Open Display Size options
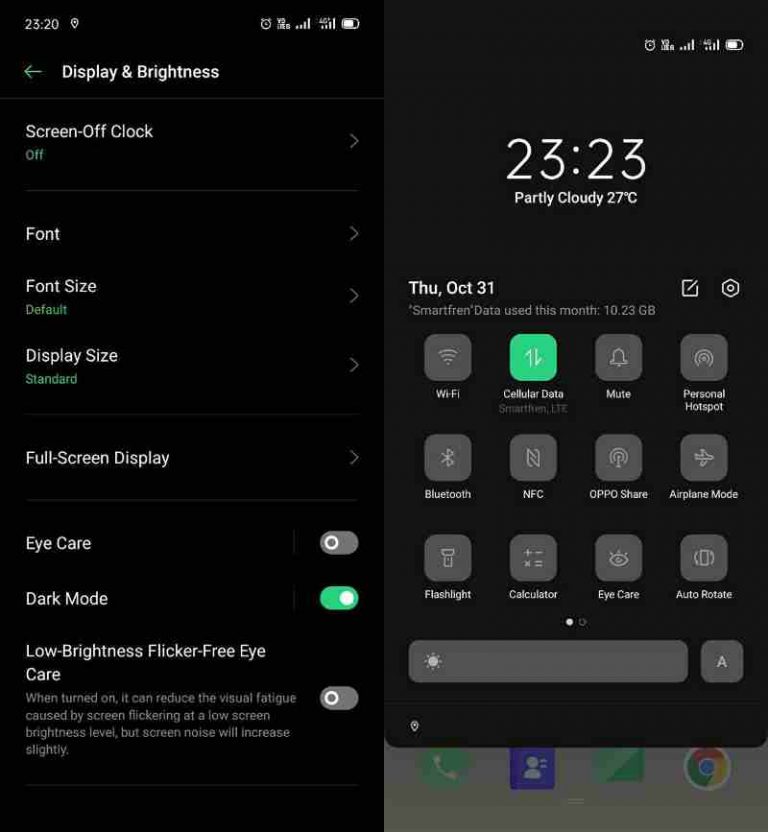This screenshot has height=832, width=768. [190, 366]
